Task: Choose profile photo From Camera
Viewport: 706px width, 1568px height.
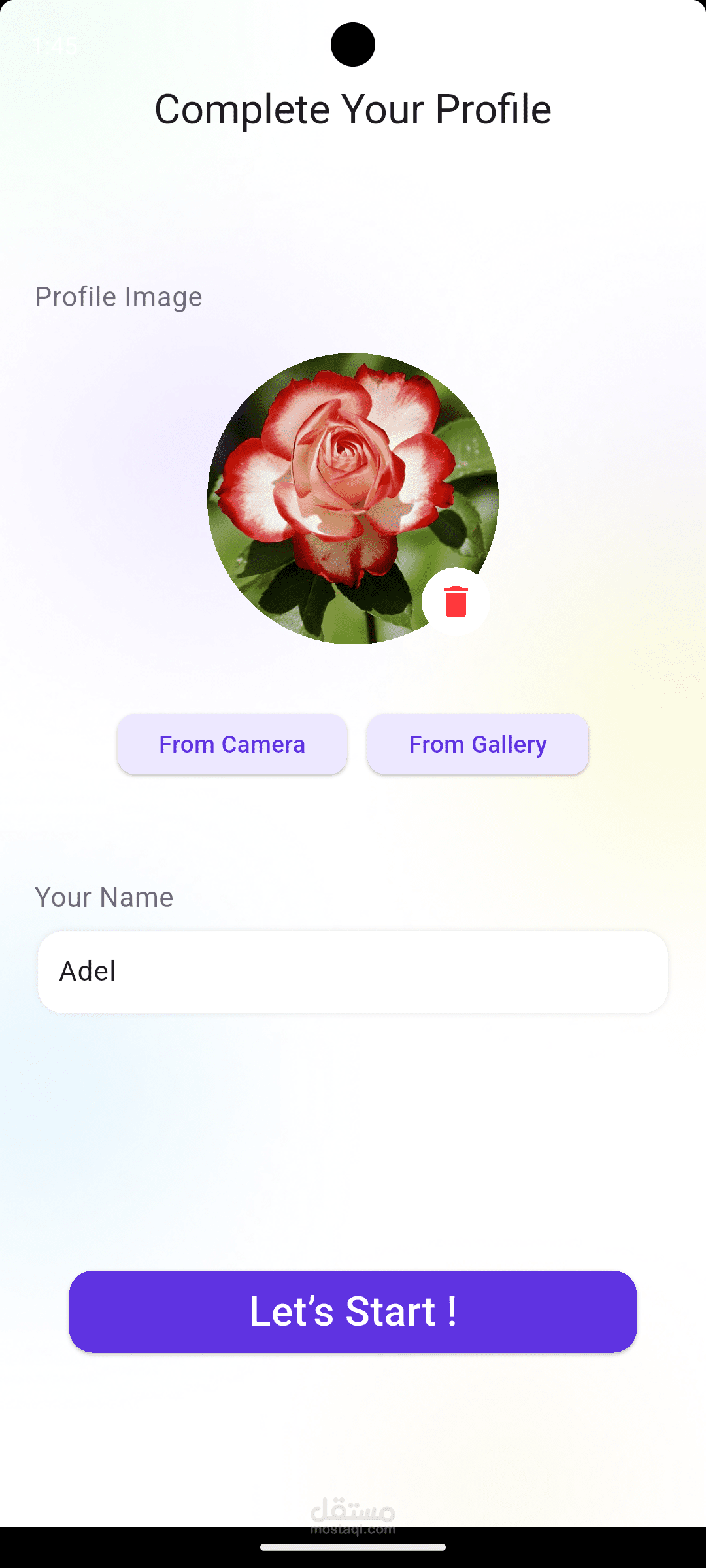Action: pos(232,744)
